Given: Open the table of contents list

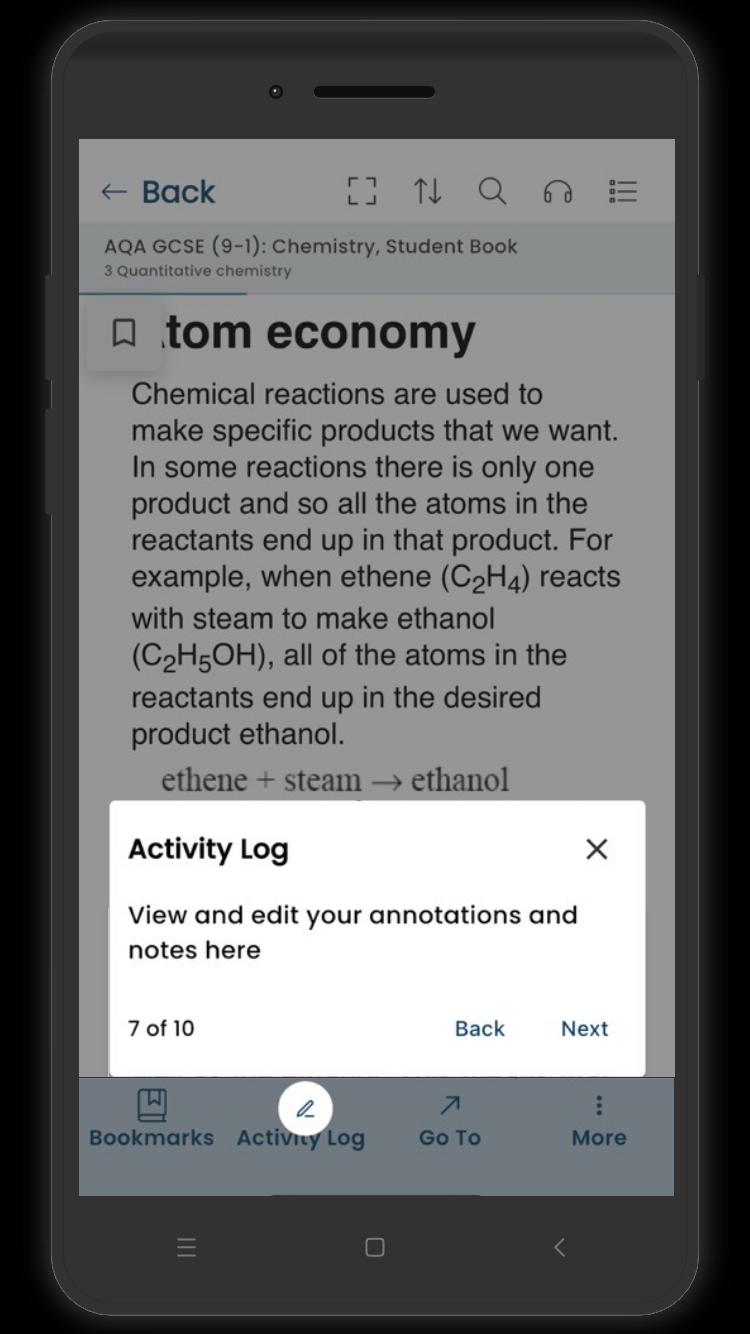Looking at the screenshot, I should pyautogui.click(x=623, y=191).
